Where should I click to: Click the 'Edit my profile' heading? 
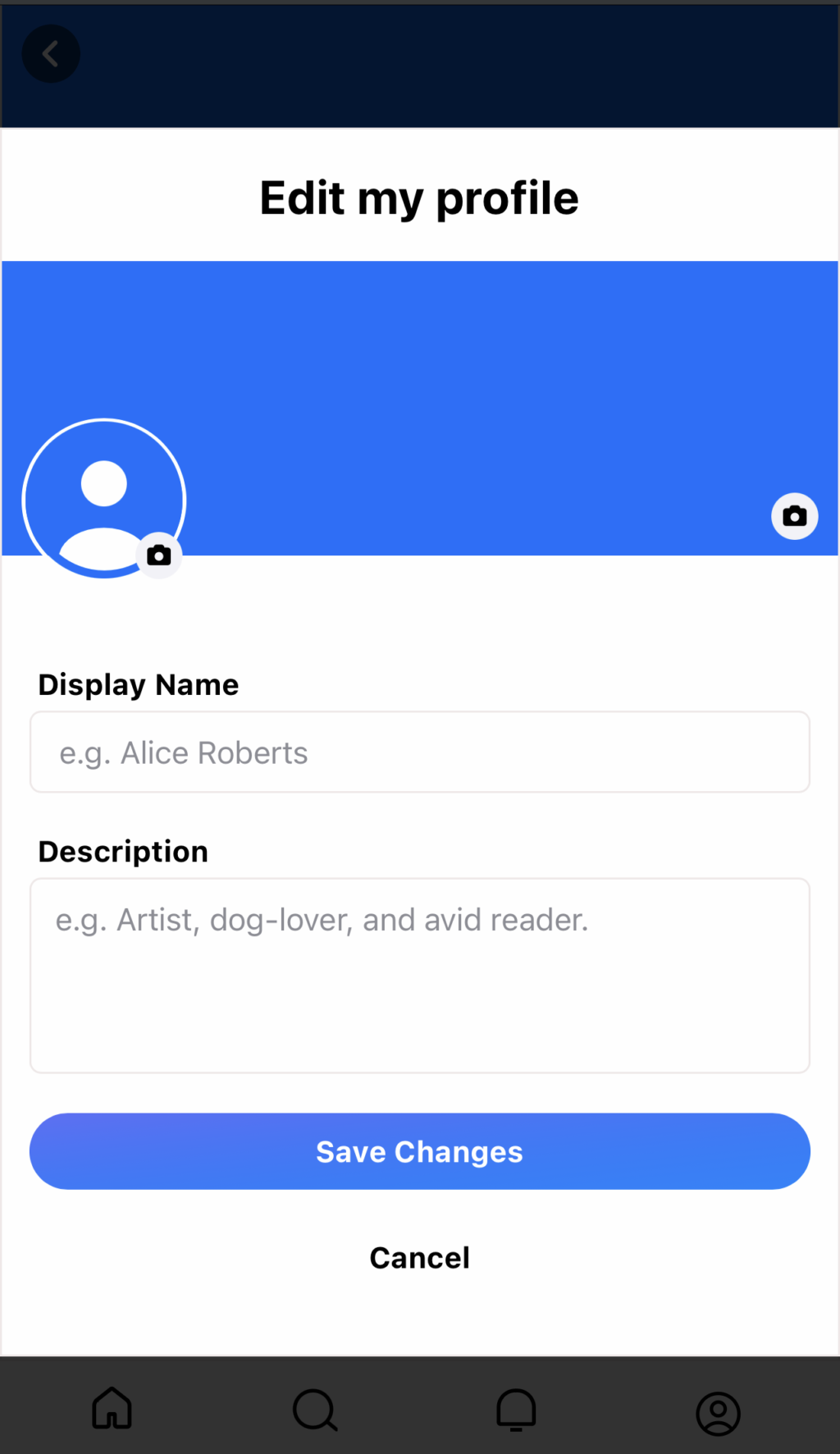419,197
